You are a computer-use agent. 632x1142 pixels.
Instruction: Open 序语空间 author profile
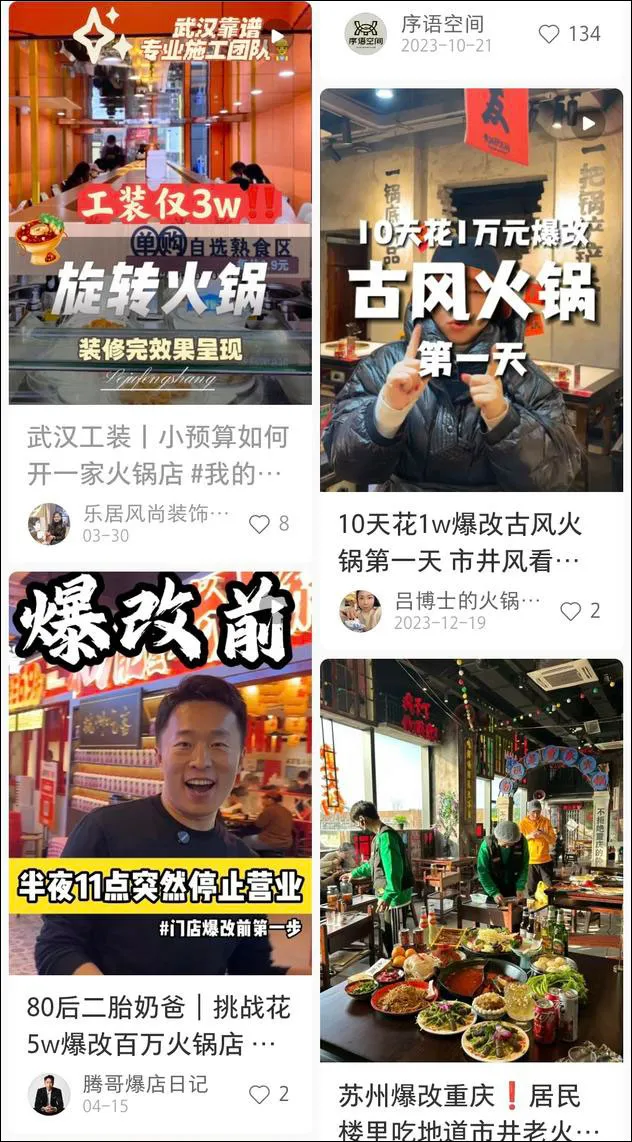coord(366,34)
